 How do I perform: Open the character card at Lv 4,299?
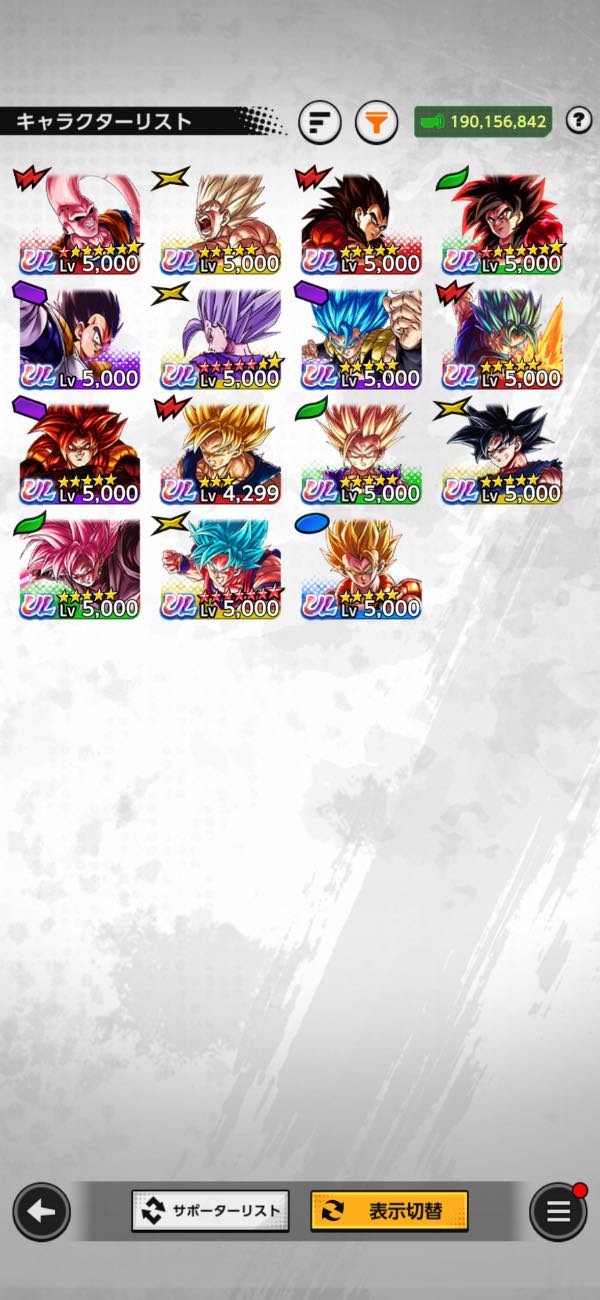point(221,455)
